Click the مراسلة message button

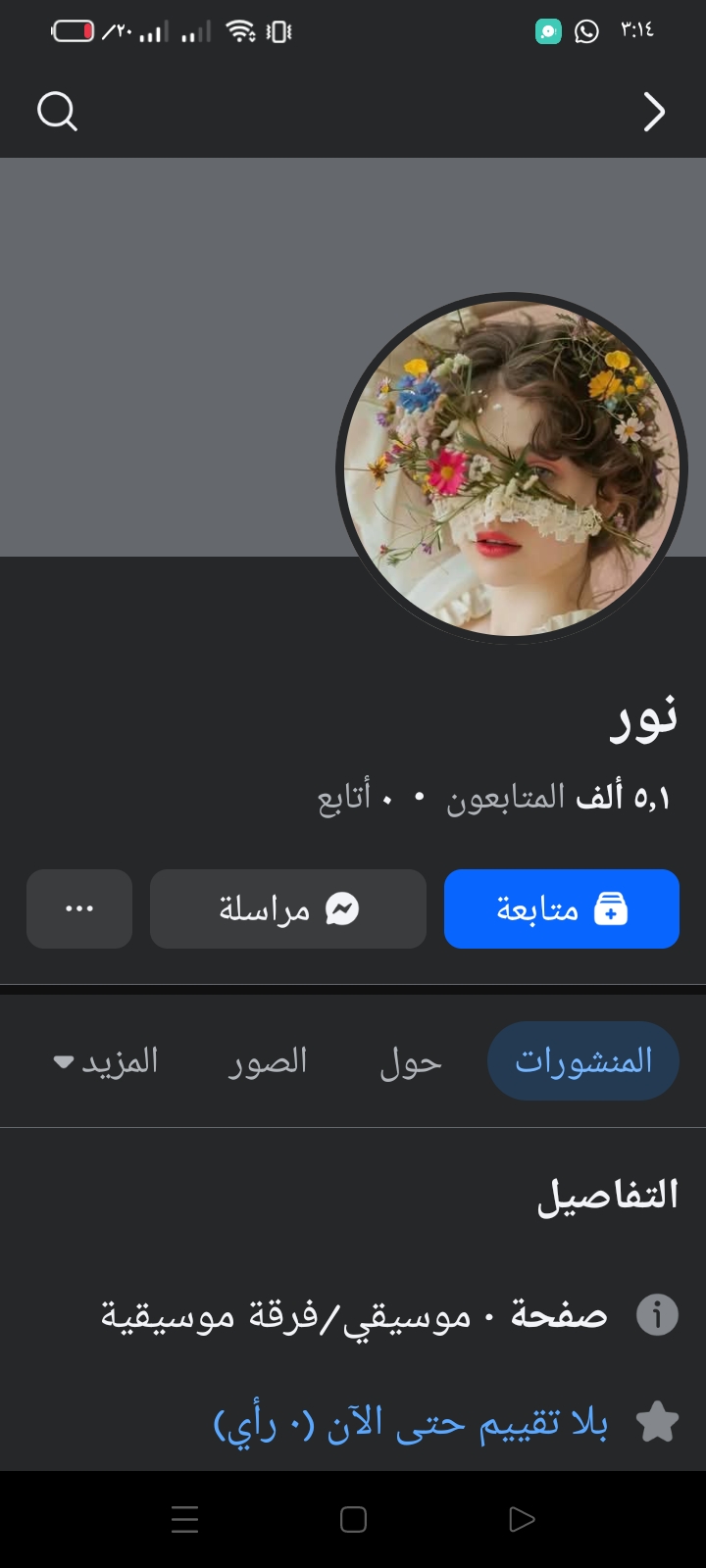pos(287,908)
